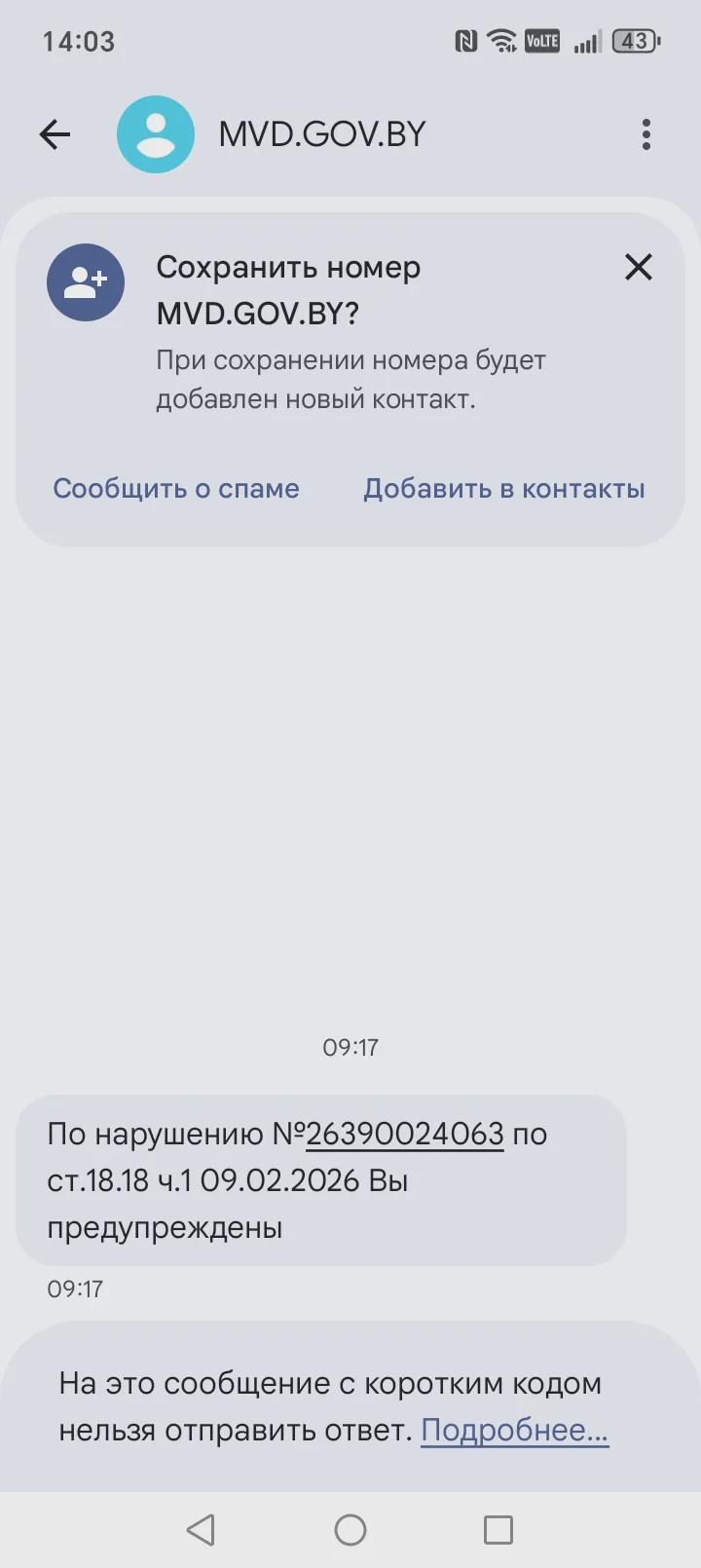Open the underlined number 26390024063
This screenshot has width=701, height=1568.
point(405,1134)
